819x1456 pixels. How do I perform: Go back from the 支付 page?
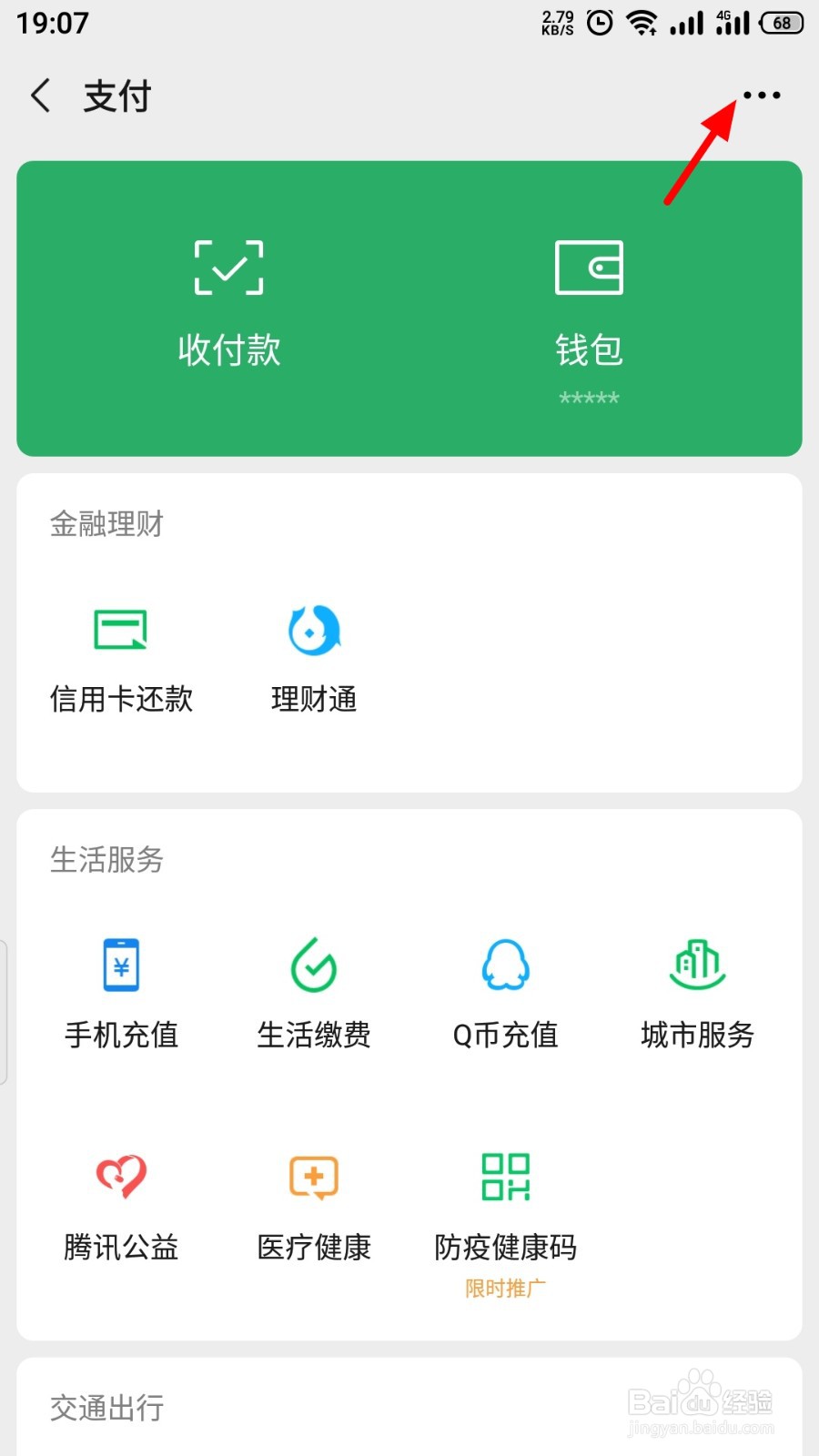pyautogui.click(x=41, y=96)
